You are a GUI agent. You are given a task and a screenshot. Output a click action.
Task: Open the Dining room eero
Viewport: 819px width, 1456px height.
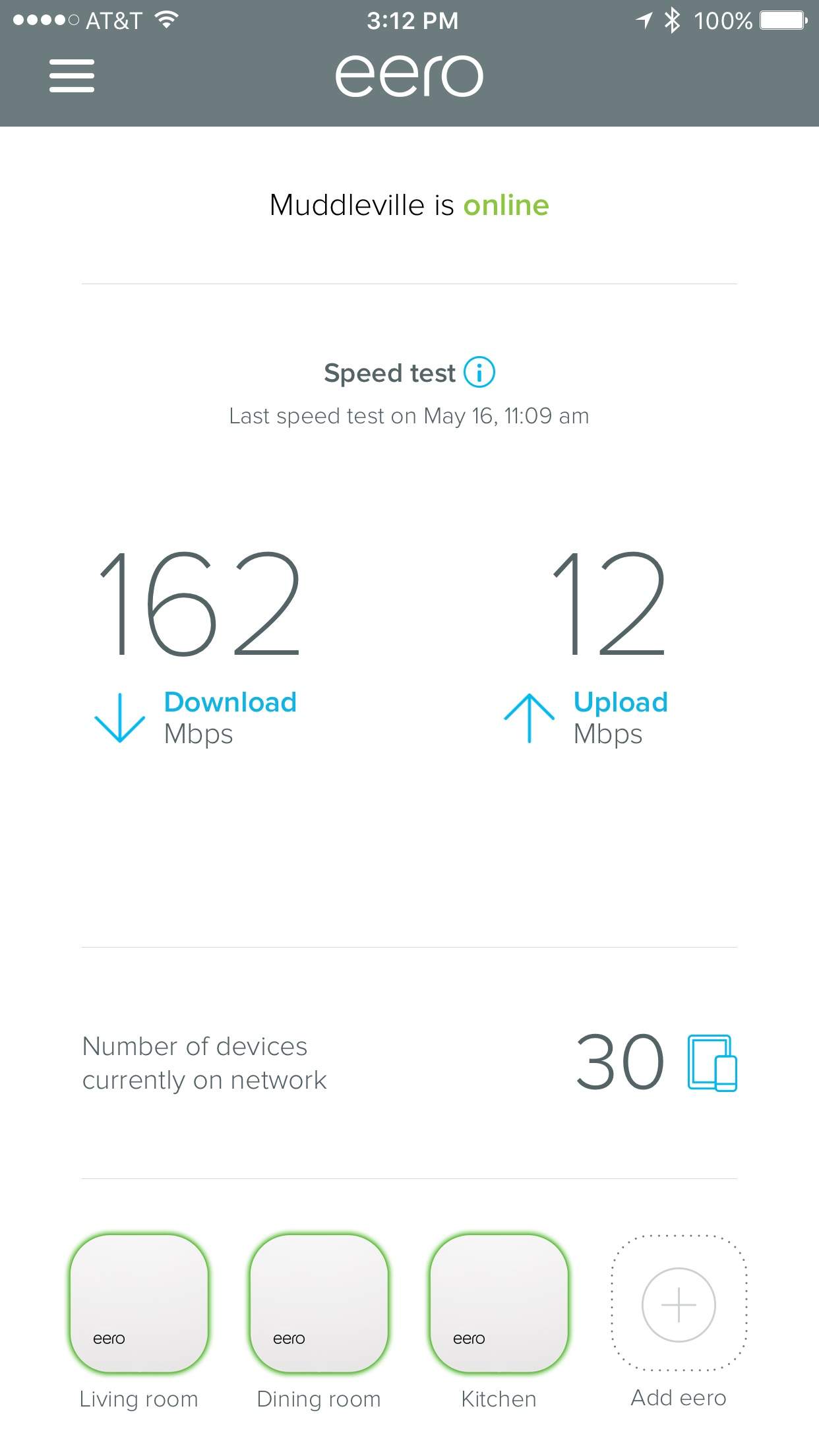[x=319, y=1303]
